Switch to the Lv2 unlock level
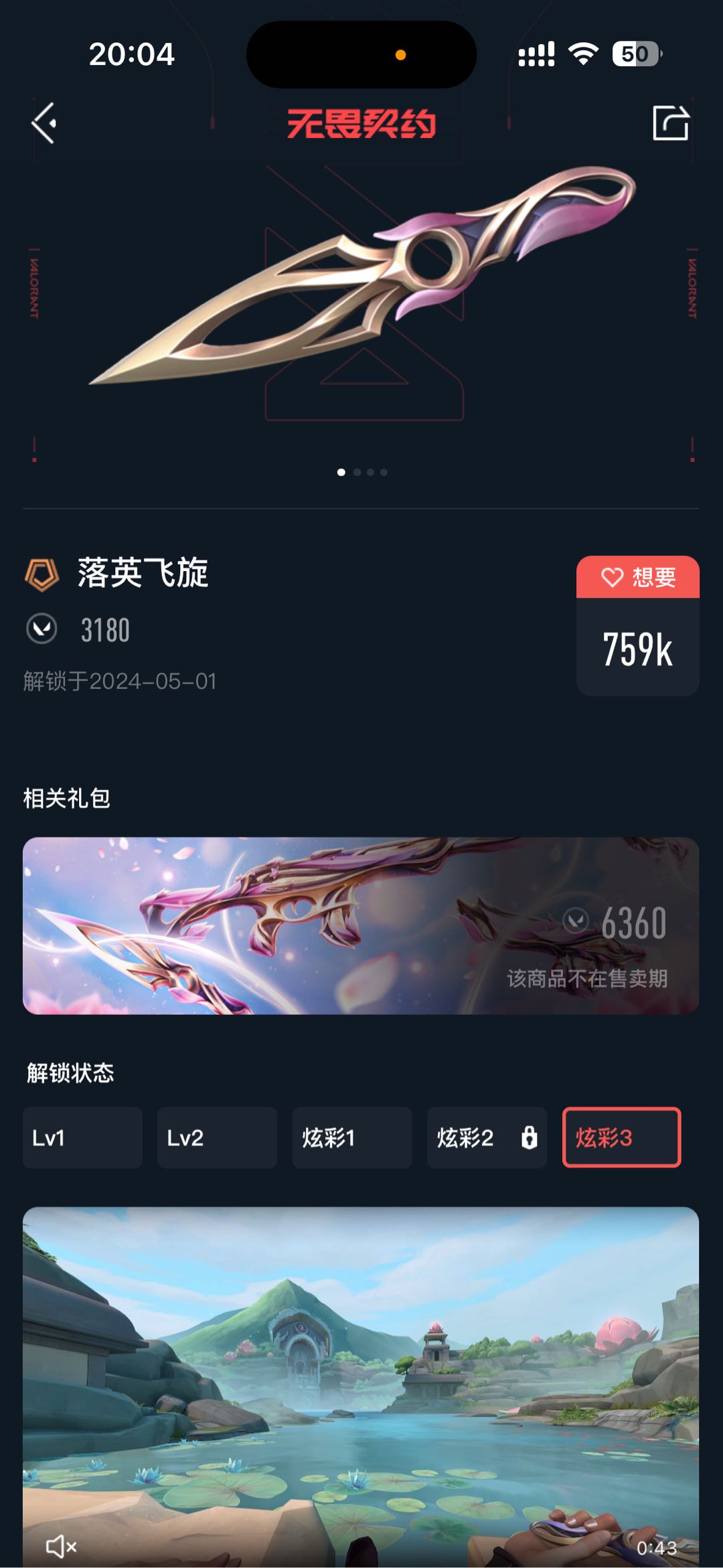Image resolution: width=723 pixels, height=1568 pixels. click(x=217, y=1138)
